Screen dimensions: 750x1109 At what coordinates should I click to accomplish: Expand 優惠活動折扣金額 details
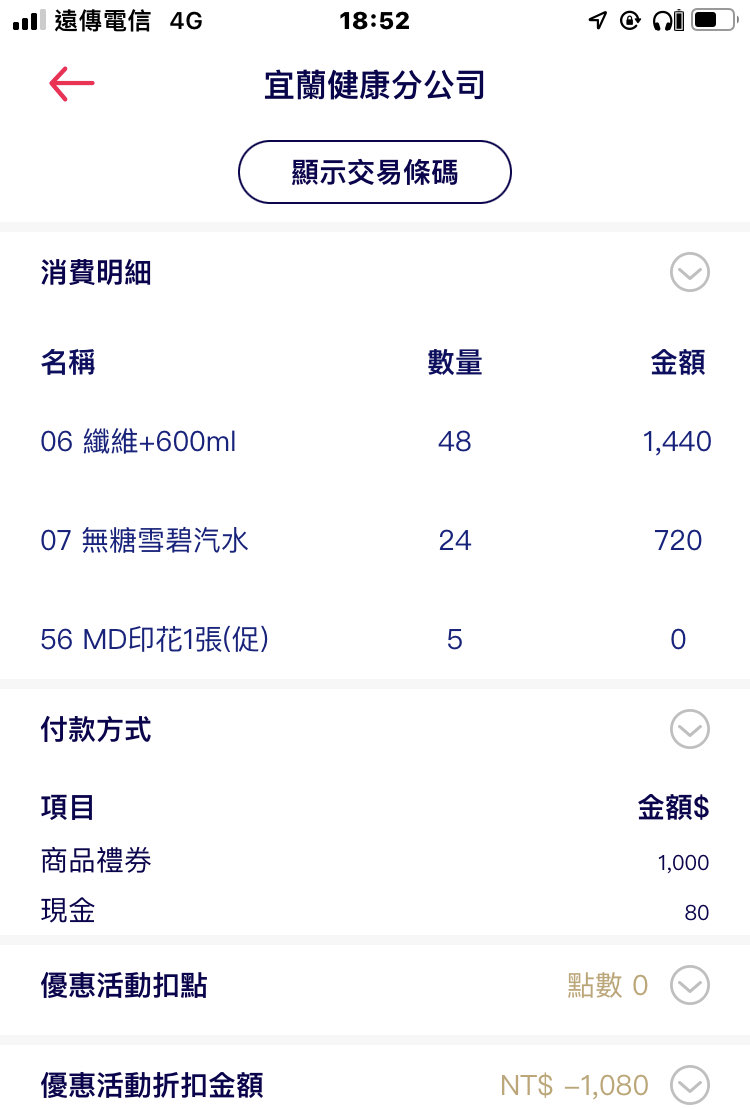pyautogui.click(x=689, y=1084)
